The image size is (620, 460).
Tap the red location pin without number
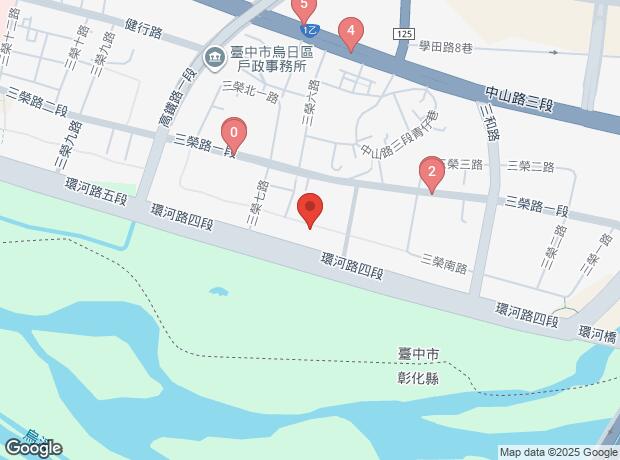(310, 208)
